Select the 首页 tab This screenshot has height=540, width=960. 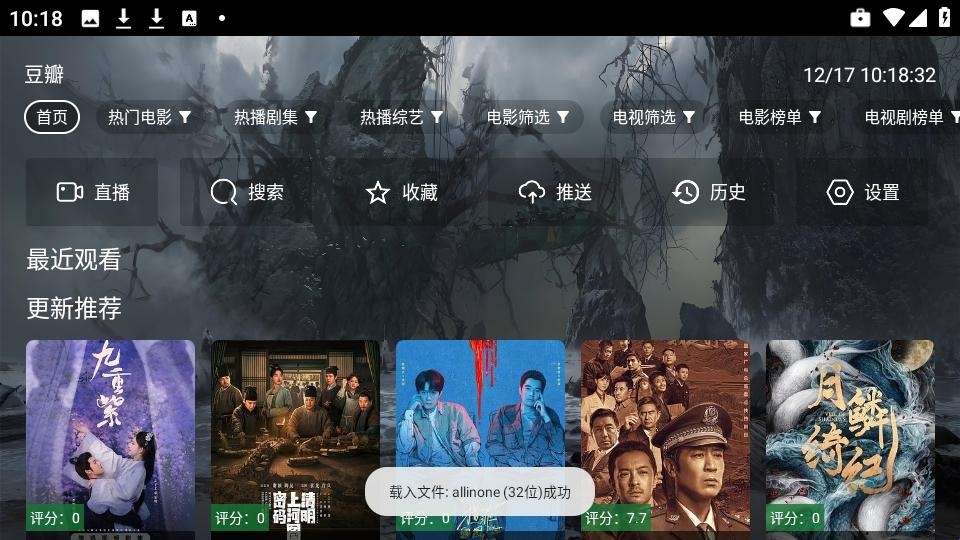(52, 117)
